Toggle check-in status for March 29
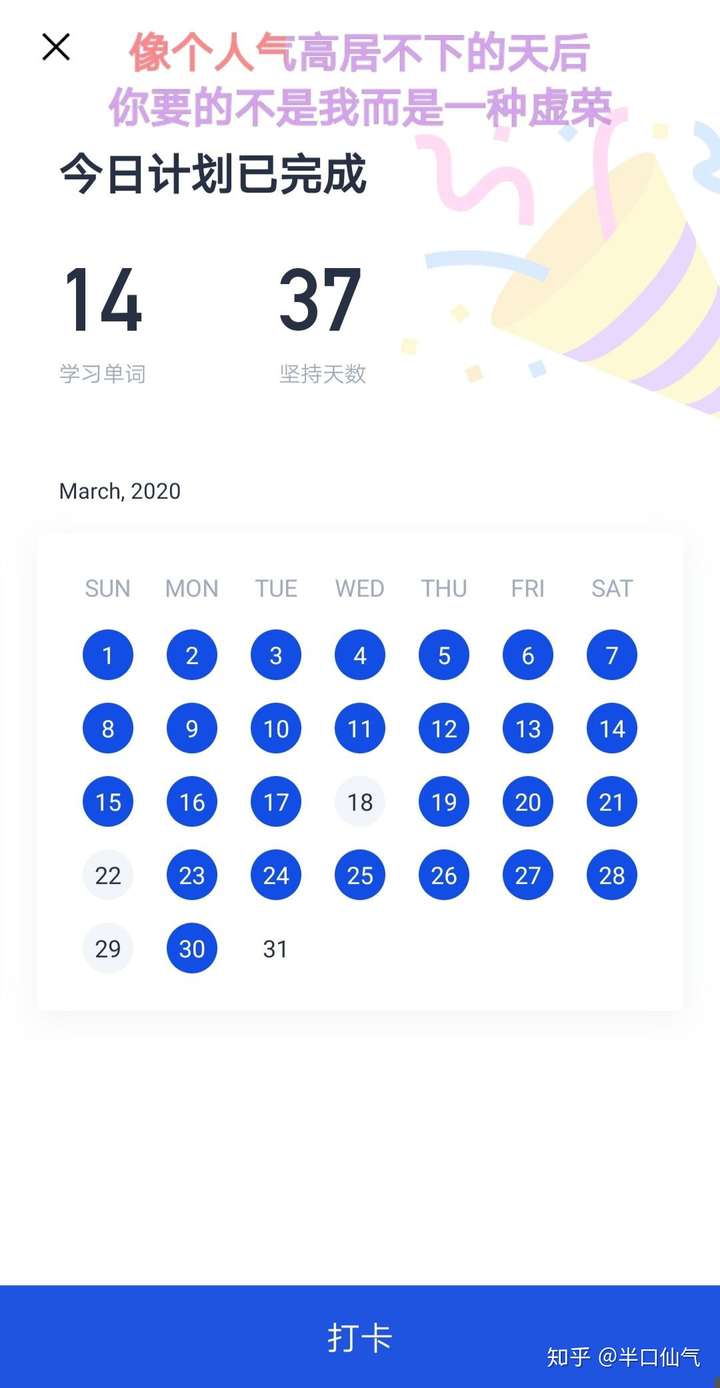The image size is (720, 1388). pos(107,948)
